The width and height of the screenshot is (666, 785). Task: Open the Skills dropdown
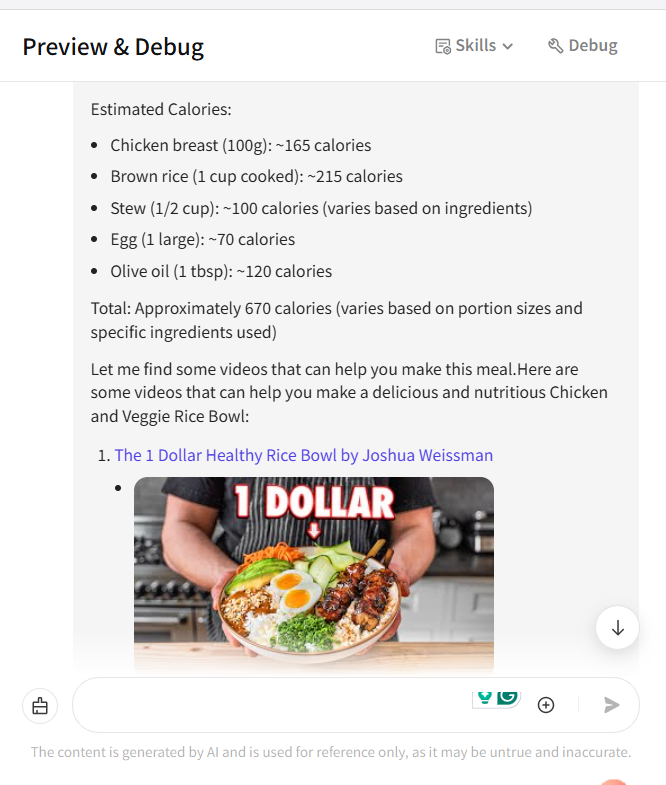coord(474,46)
